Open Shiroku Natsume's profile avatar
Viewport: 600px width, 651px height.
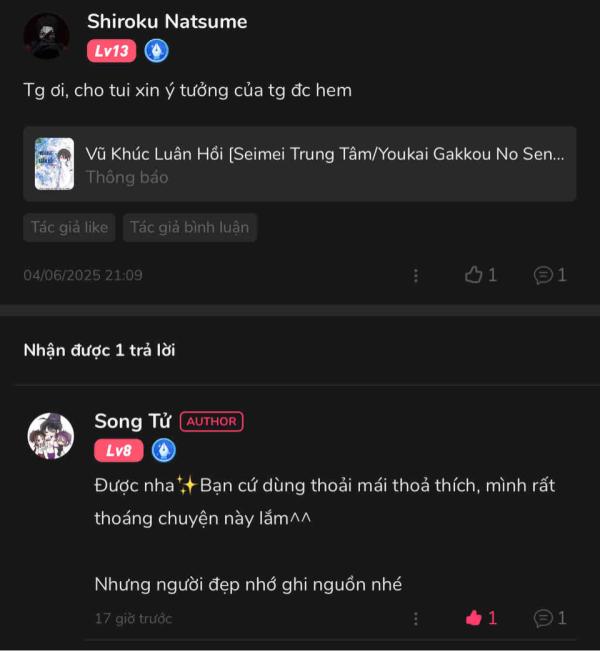47,37
